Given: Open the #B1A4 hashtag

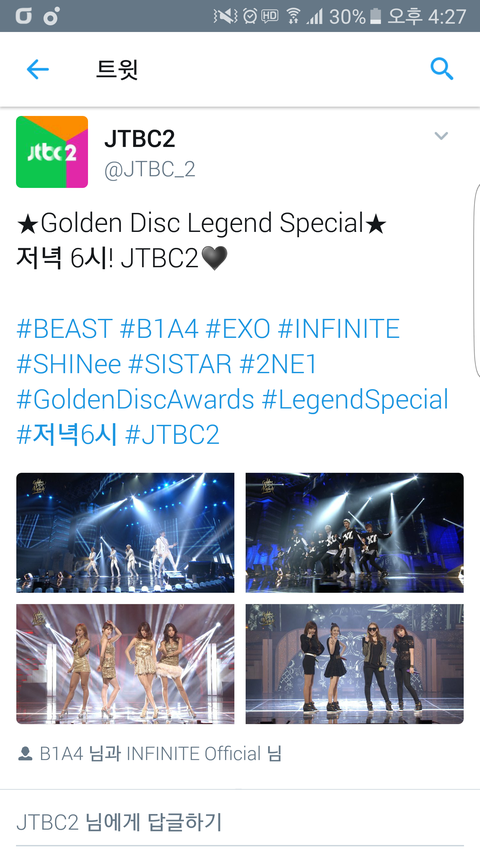Looking at the screenshot, I should 158,330.
